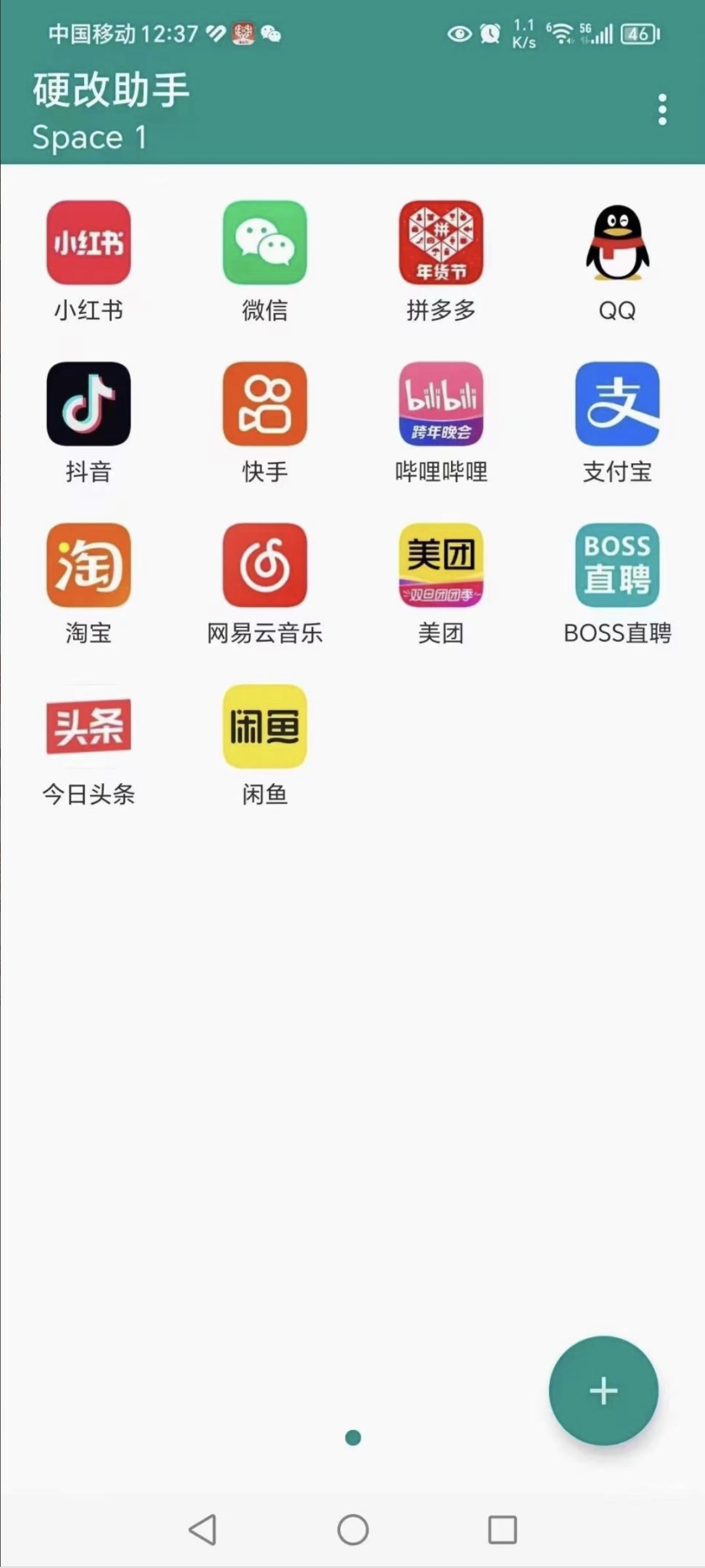The image size is (705, 1568).
Task: Open 抖音 short video app
Action: pos(89,405)
